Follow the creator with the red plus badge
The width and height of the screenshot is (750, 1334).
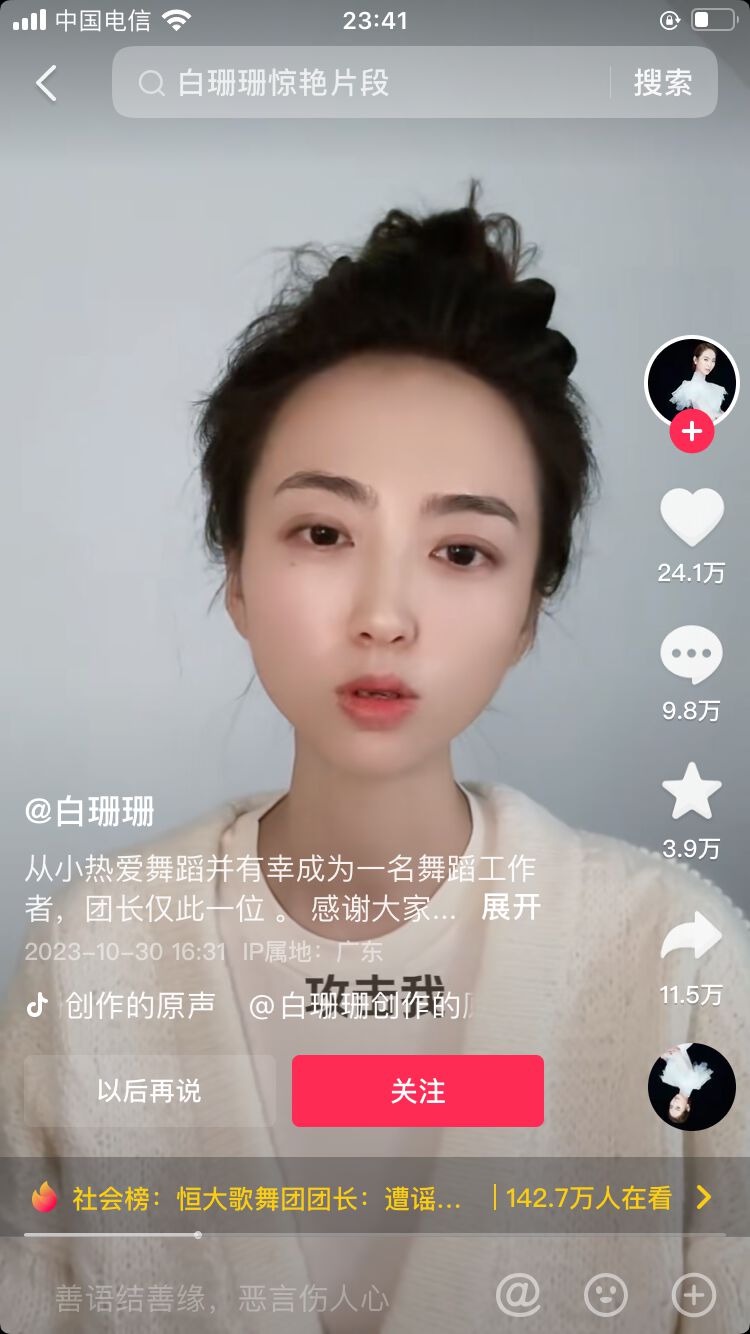691,432
